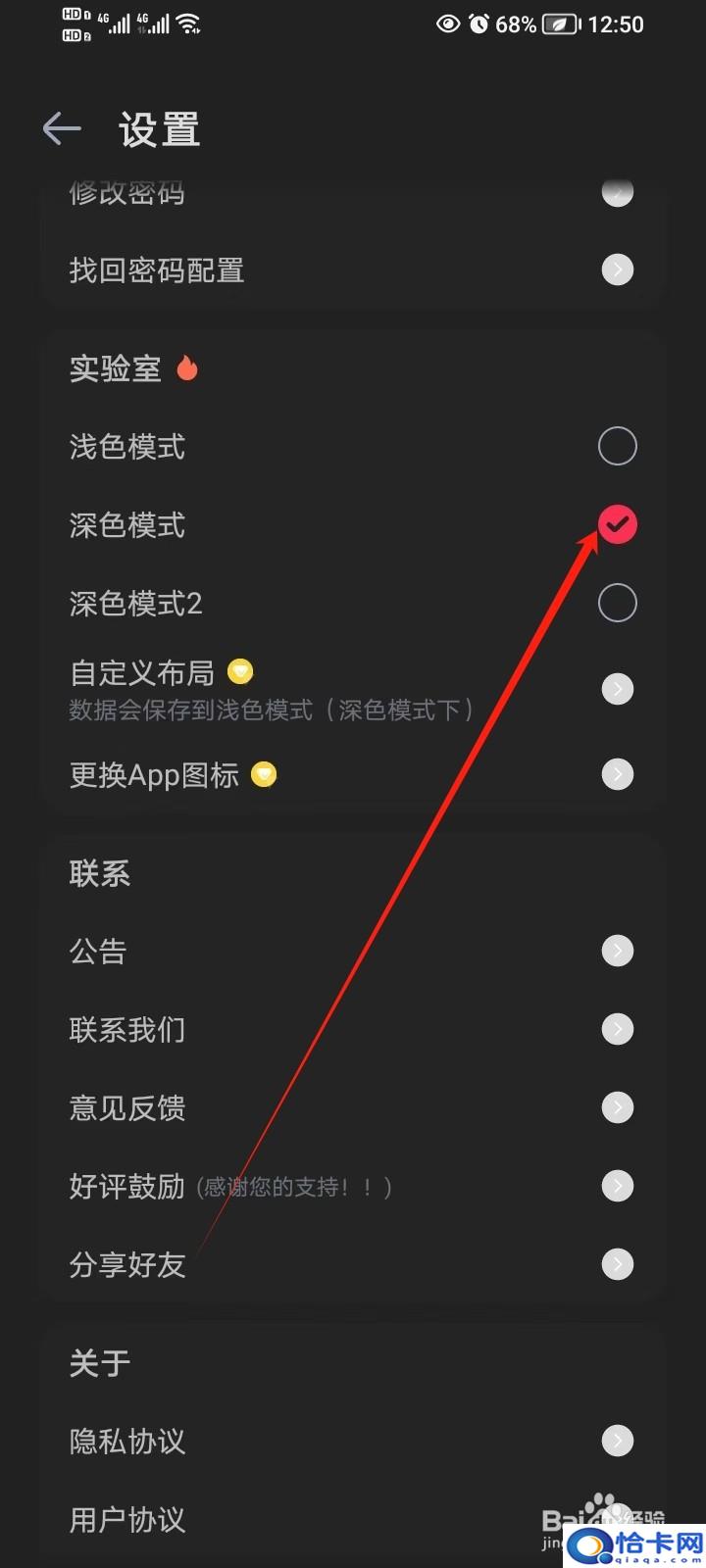View the 隐私协议
This screenshot has height=1568, width=706.
(353, 1442)
